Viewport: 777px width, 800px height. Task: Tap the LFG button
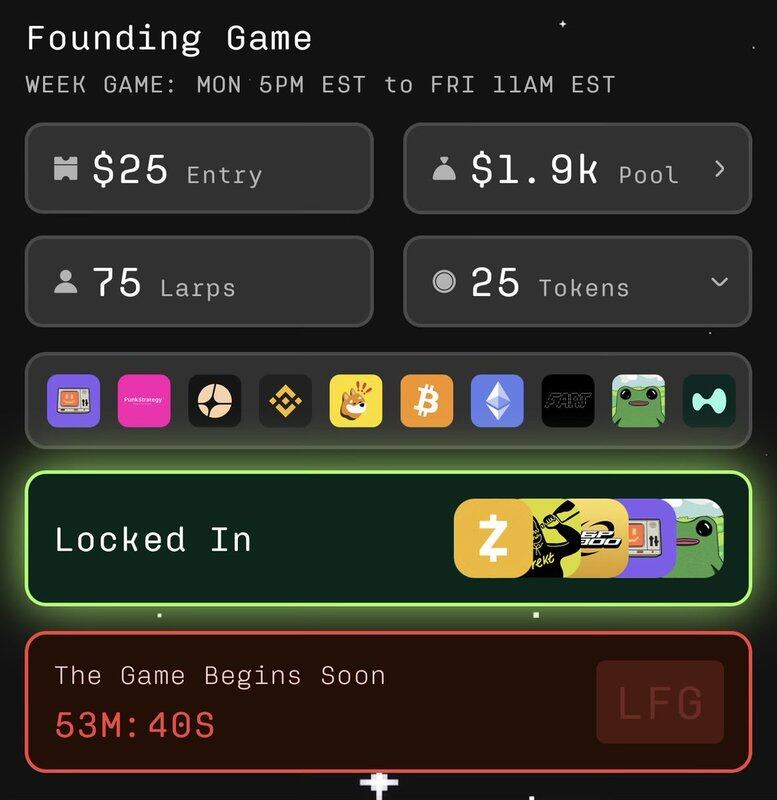coord(660,702)
